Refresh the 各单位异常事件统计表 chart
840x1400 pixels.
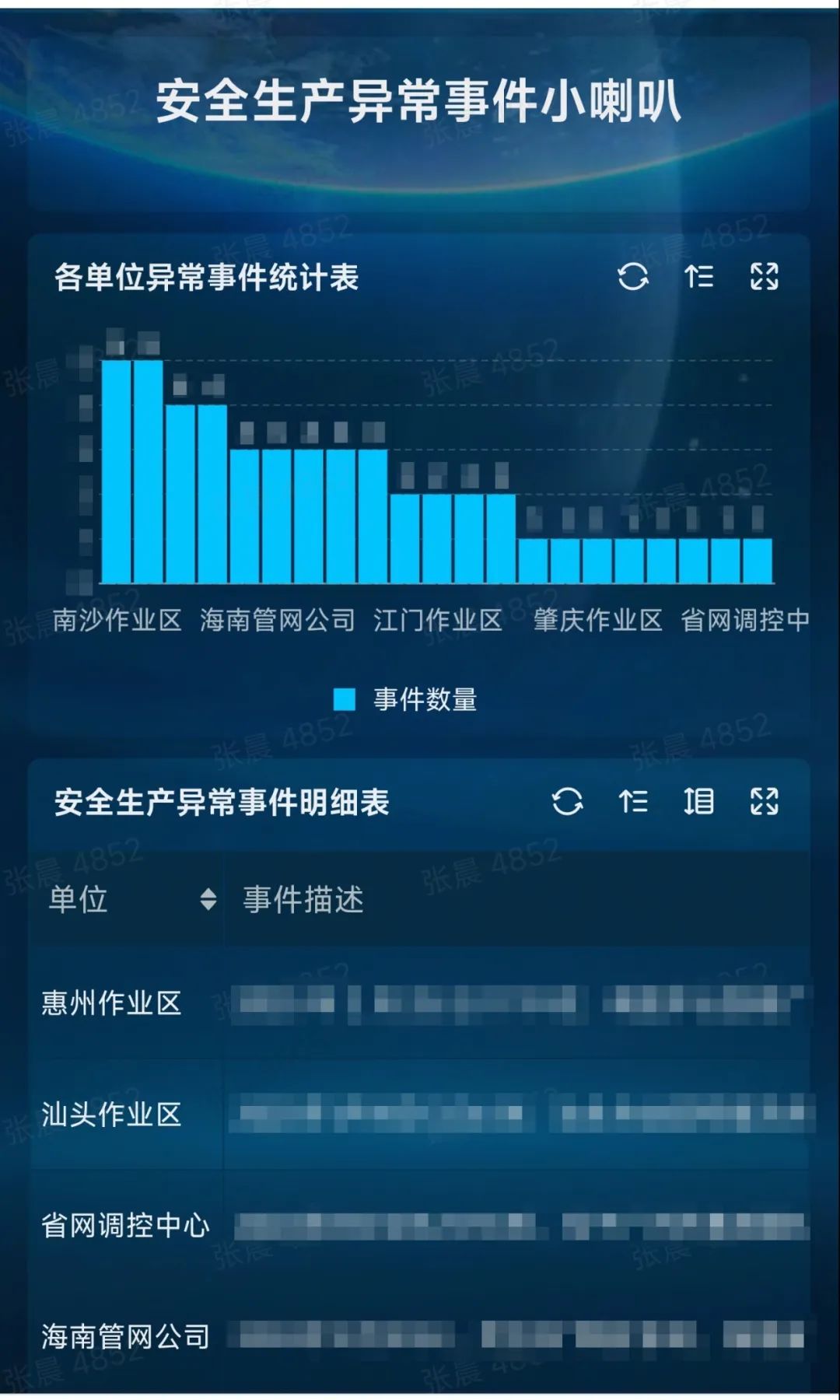point(632,276)
